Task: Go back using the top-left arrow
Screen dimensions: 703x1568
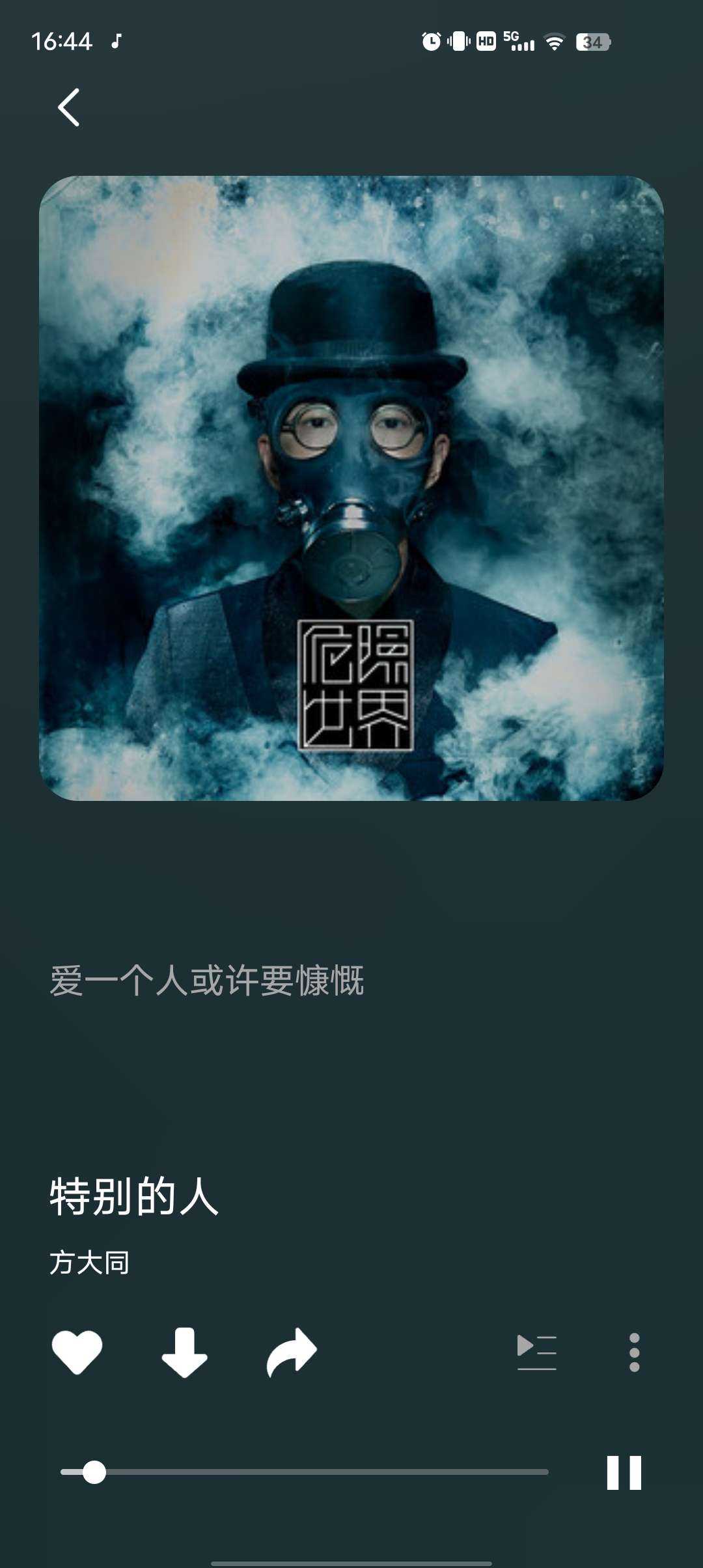Action: pos(69,107)
